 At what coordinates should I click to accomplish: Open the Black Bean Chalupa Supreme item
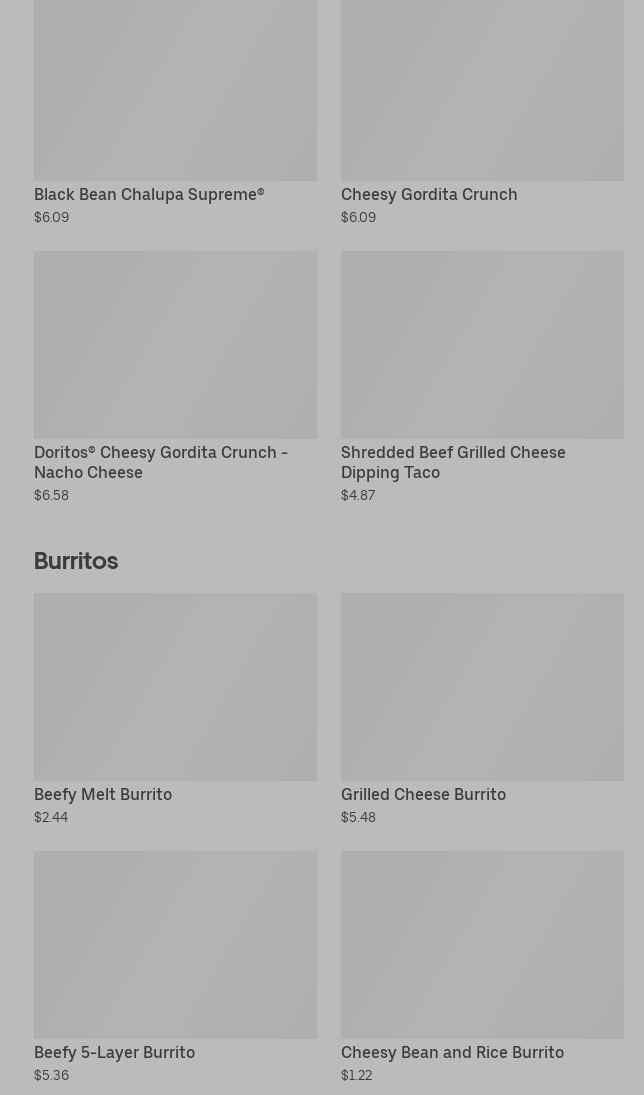(175, 112)
